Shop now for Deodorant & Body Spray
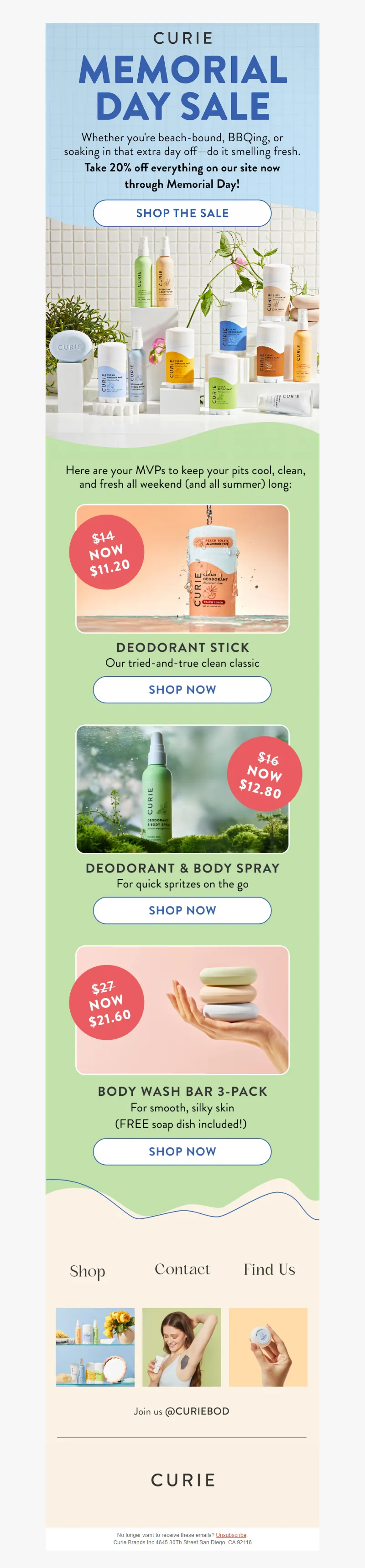The height and width of the screenshot is (1568, 365). [182, 910]
